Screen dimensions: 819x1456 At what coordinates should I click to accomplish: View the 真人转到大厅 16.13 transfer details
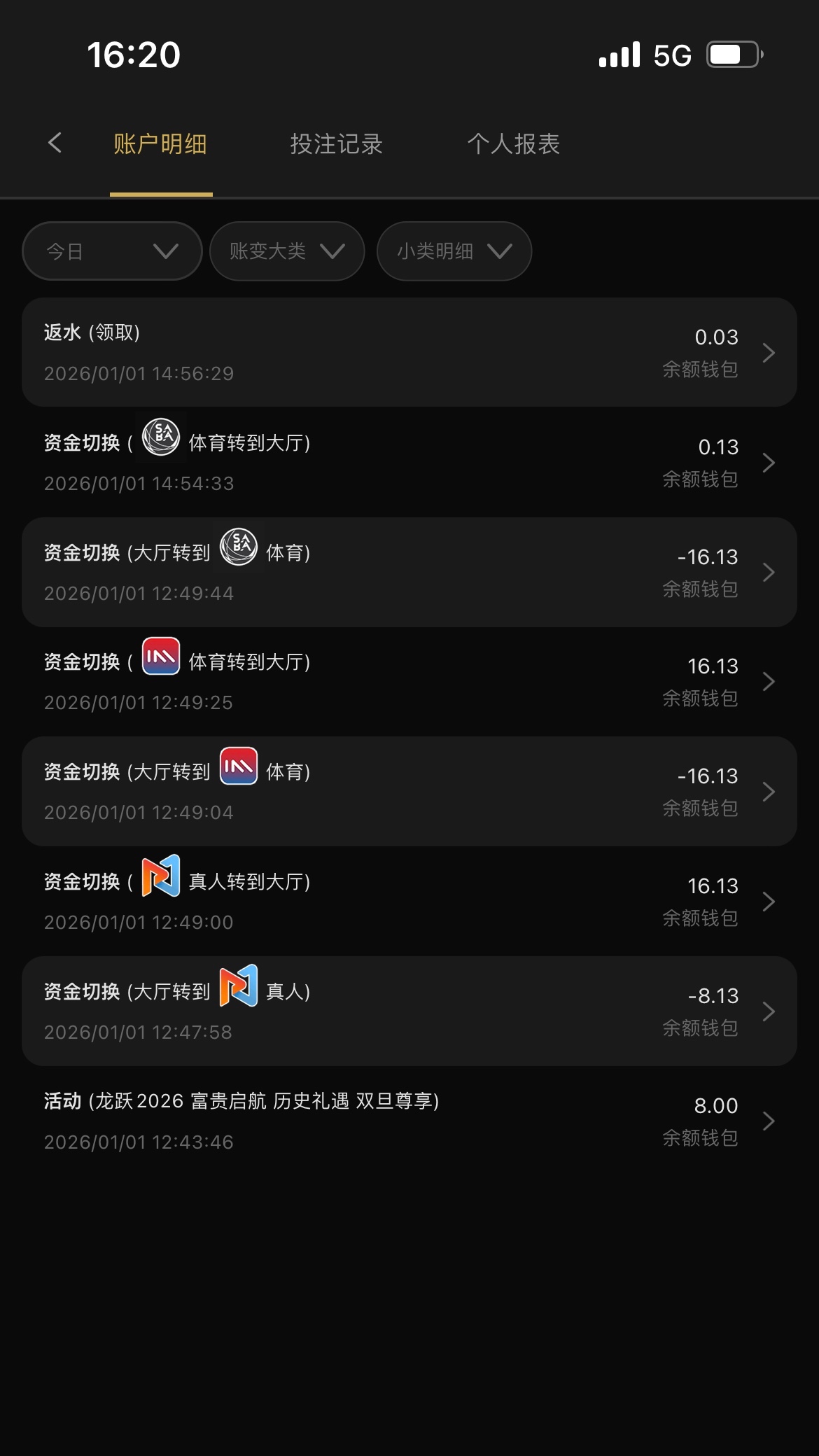(x=409, y=901)
